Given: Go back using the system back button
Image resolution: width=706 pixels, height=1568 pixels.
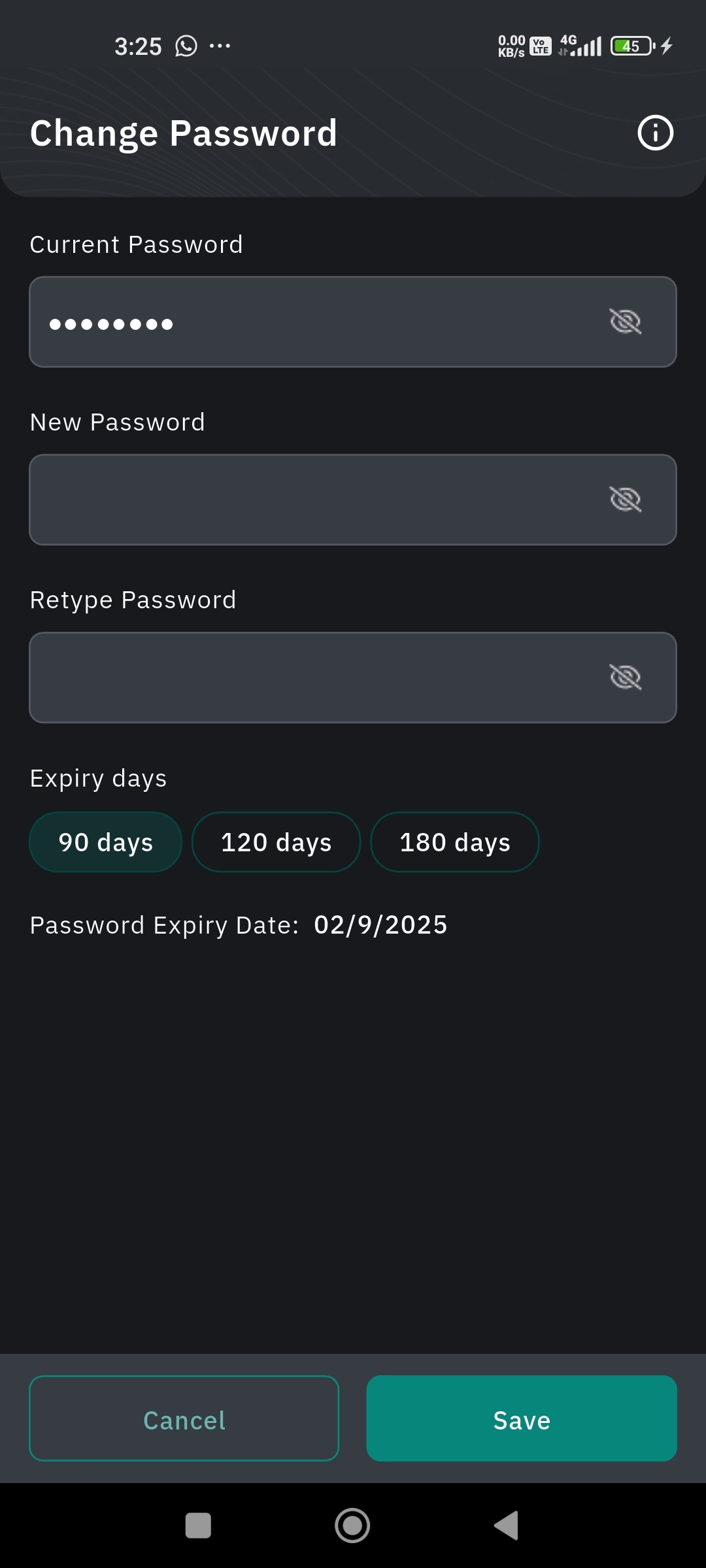Looking at the screenshot, I should pyautogui.click(x=506, y=1526).
